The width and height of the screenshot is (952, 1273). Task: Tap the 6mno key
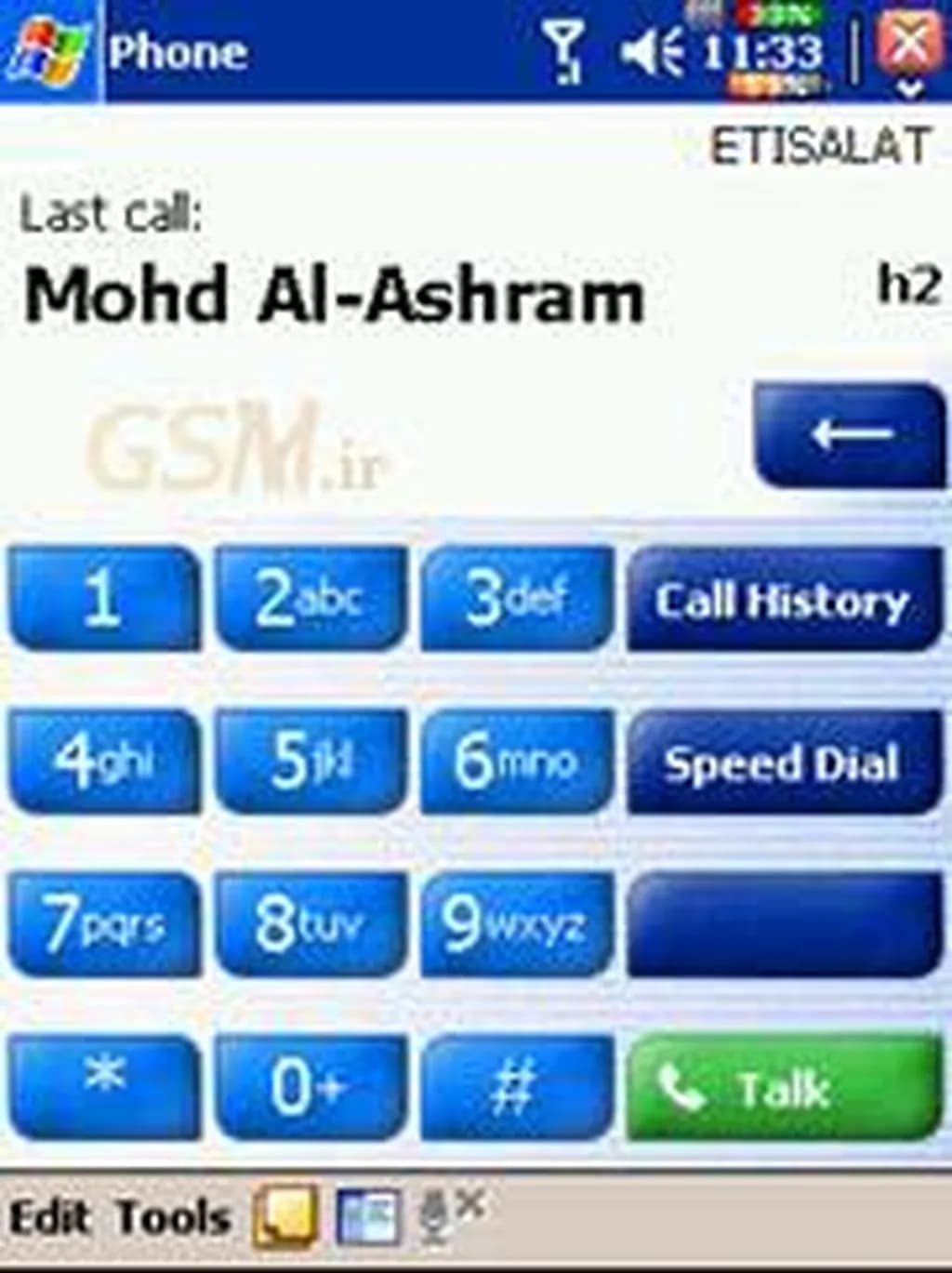[x=517, y=761]
